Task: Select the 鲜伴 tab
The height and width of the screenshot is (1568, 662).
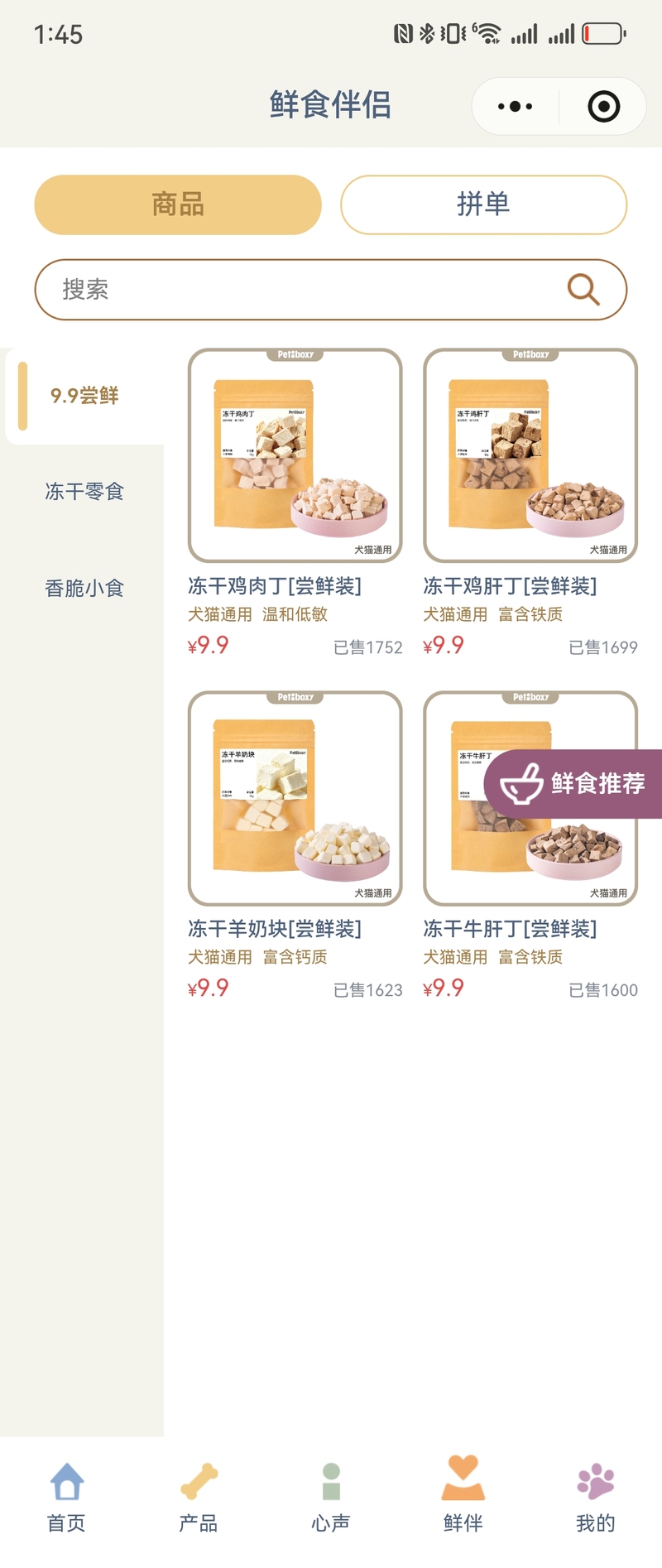Action: click(463, 1495)
